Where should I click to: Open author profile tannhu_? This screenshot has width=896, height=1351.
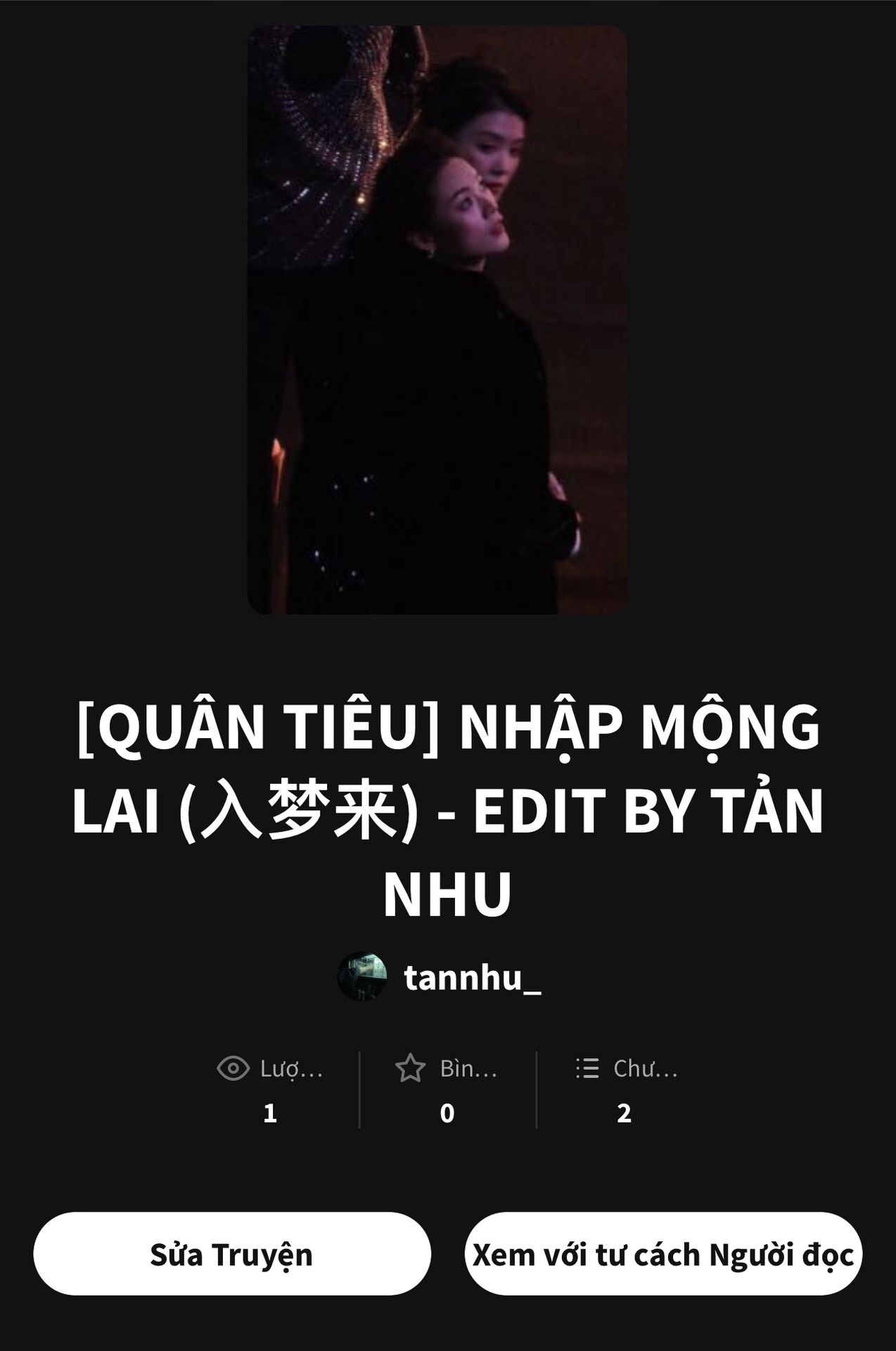[471, 977]
